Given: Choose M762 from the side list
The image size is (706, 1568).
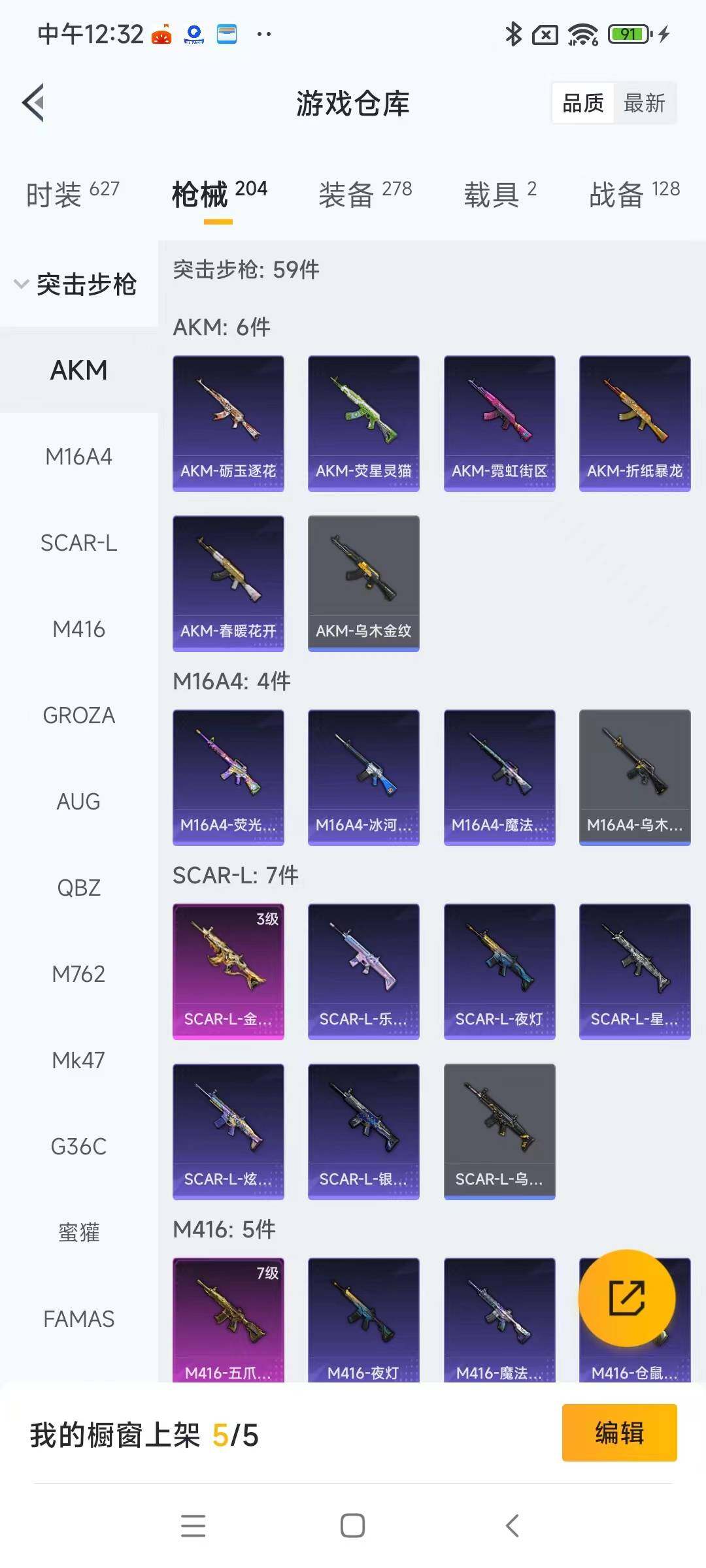Looking at the screenshot, I should coord(78,974).
